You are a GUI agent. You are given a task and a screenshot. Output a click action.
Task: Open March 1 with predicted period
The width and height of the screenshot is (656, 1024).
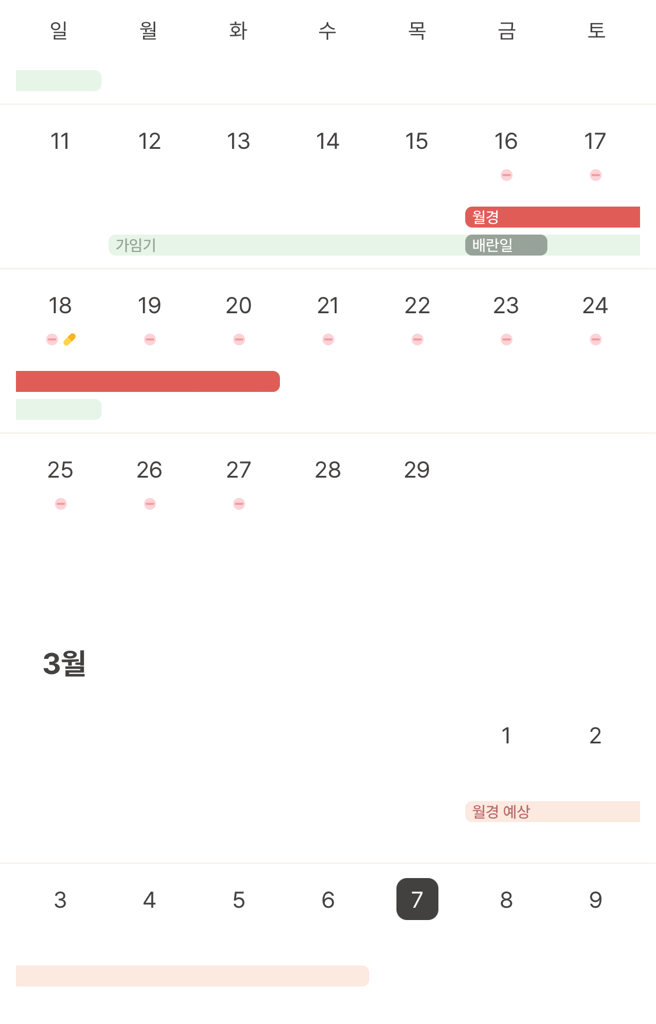tap(506, 736)
